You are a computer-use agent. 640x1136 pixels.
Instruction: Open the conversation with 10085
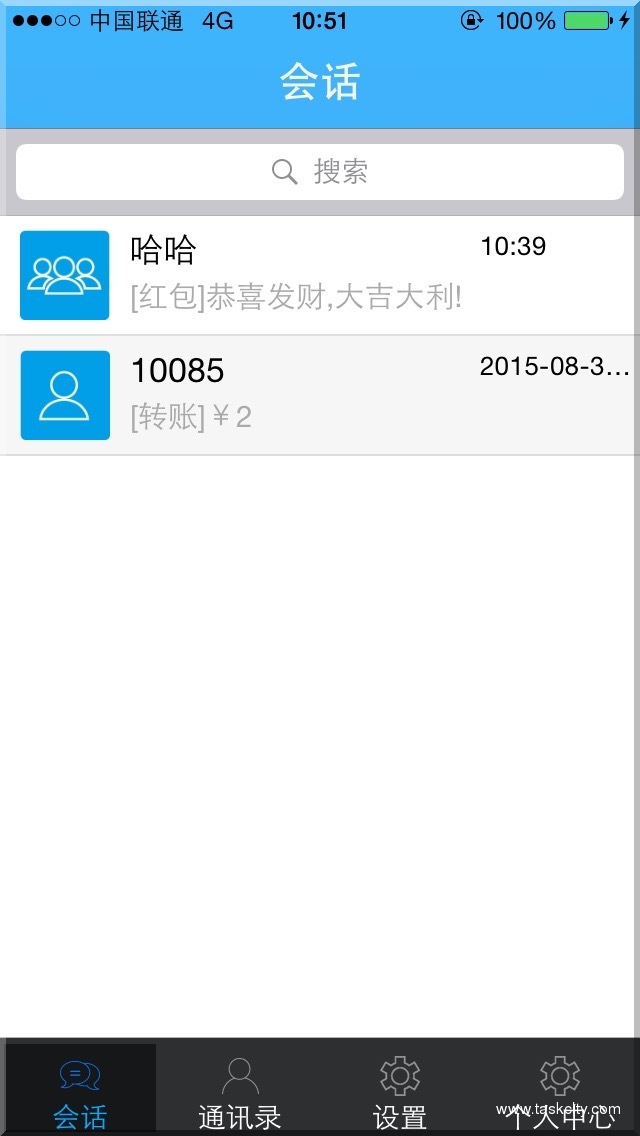320,395
